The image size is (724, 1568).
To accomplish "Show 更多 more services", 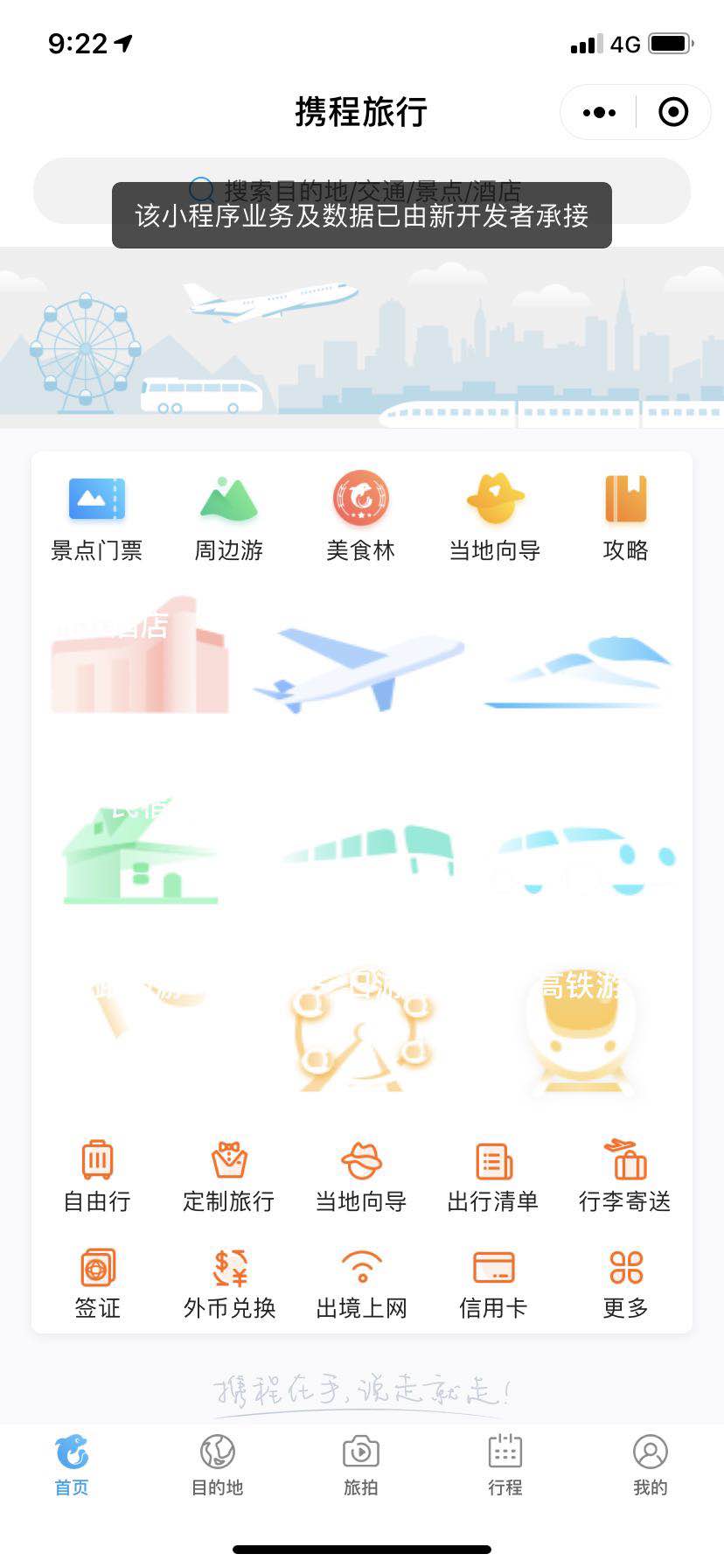I will (625, 1283).
